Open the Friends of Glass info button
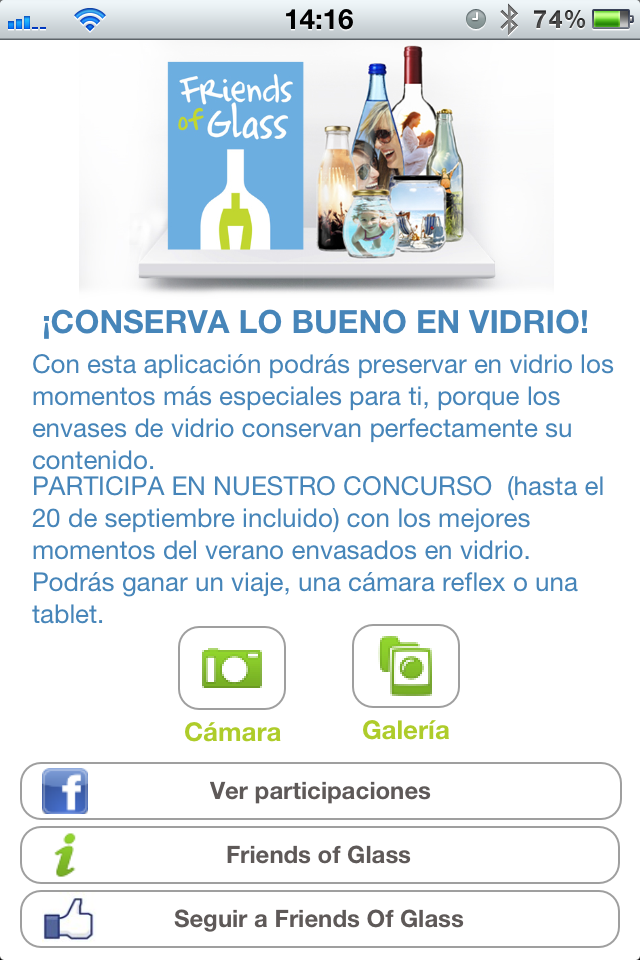The width and height of the screenshot is (640, 960). pyautogui.click(x=320, y=855)
